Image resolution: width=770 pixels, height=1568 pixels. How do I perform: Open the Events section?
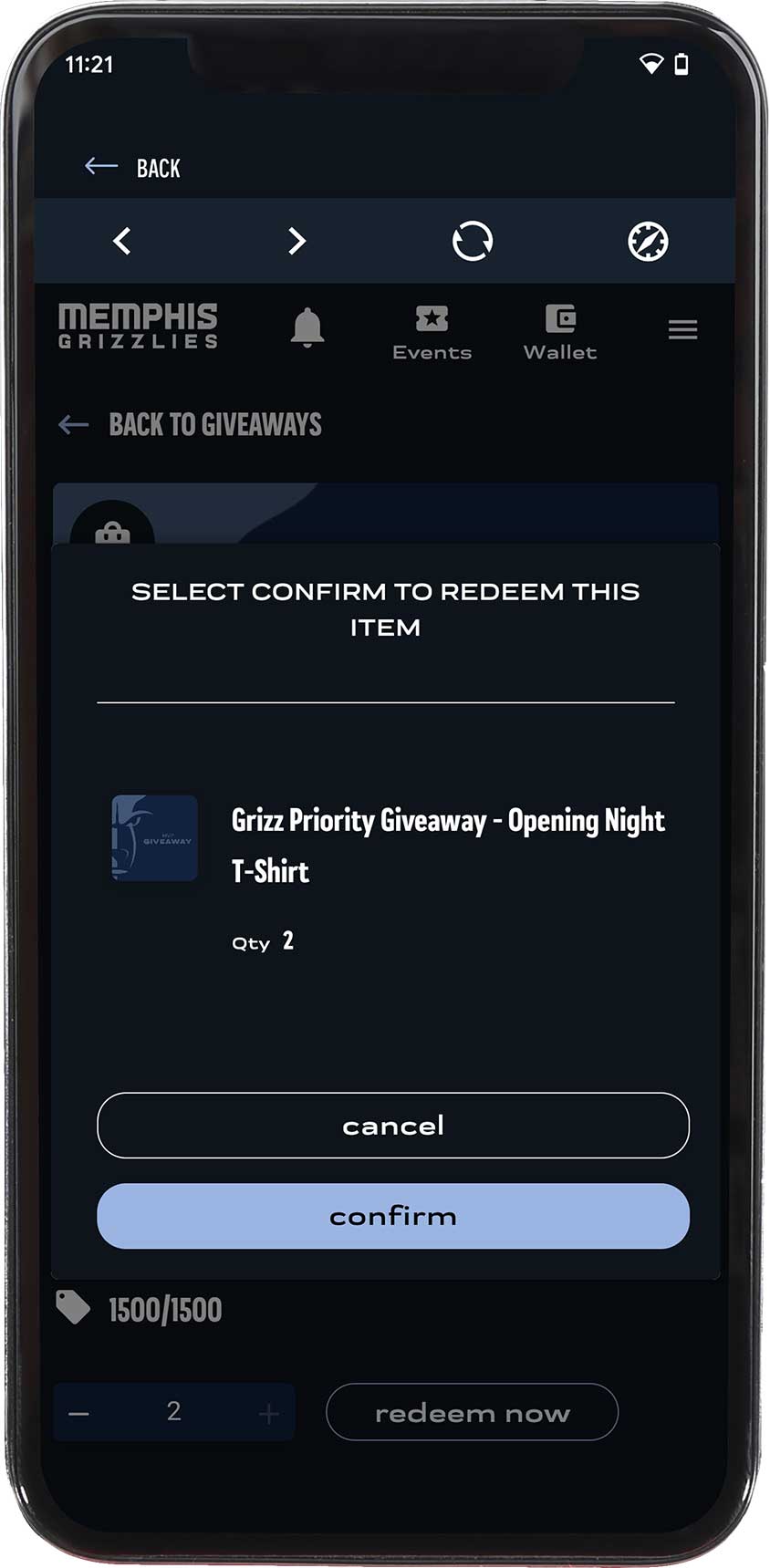432,333
